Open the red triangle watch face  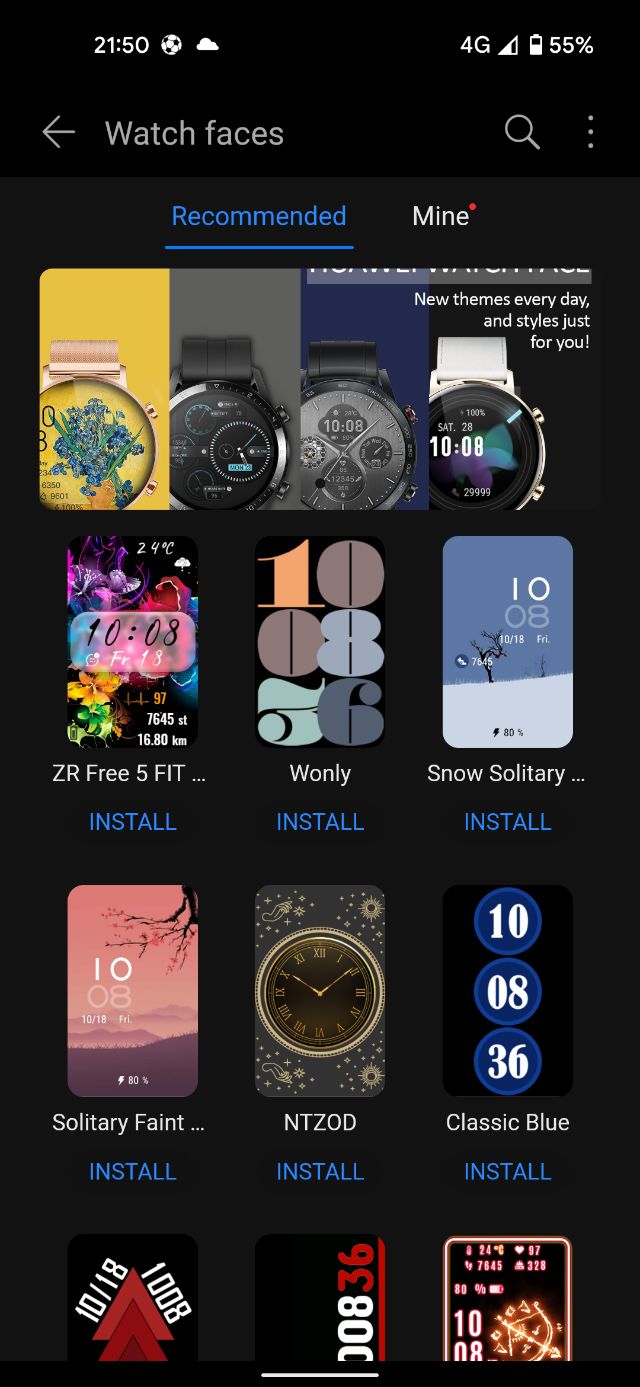[132, 1297]
